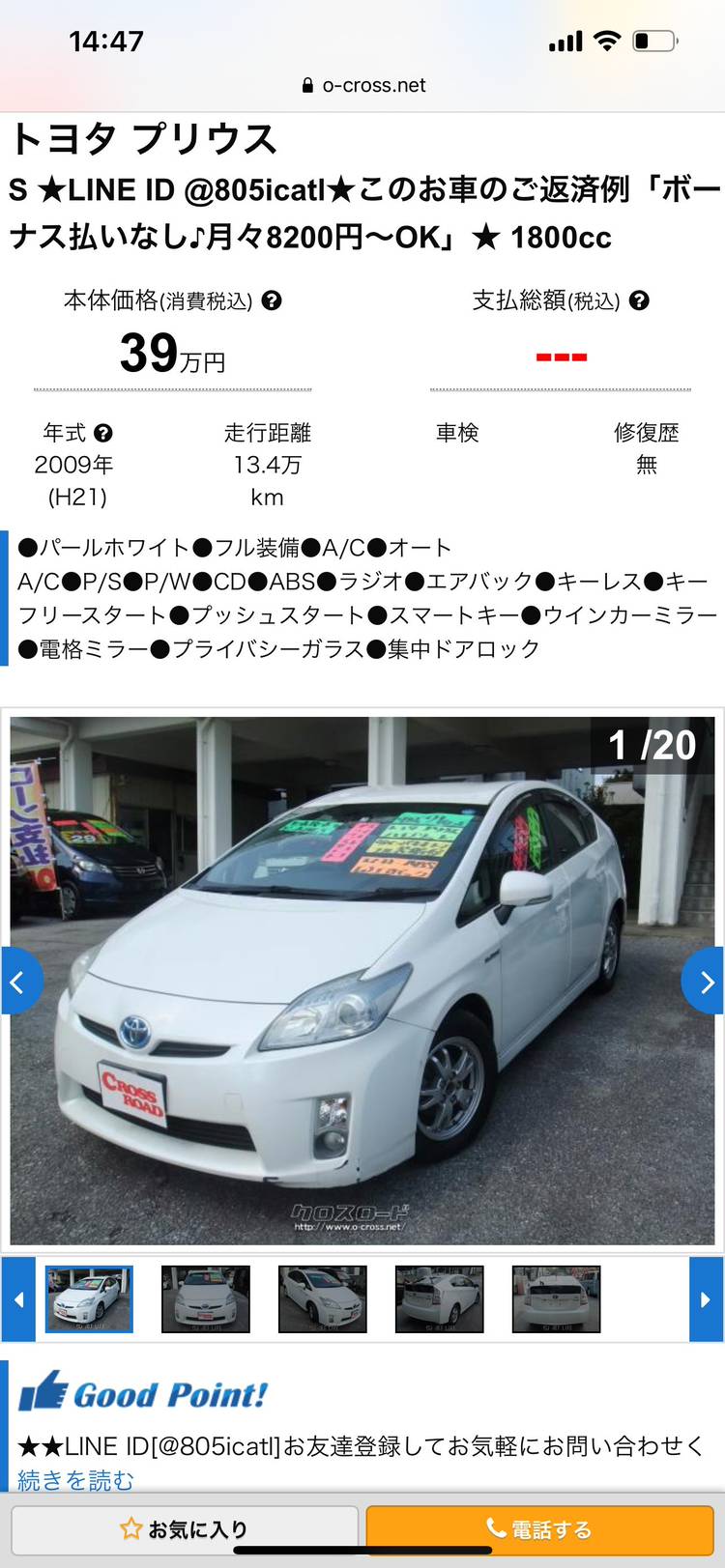The image size is (725, 1568).
Task: Call the dealer with 電話する
Action: point(539,1529)
